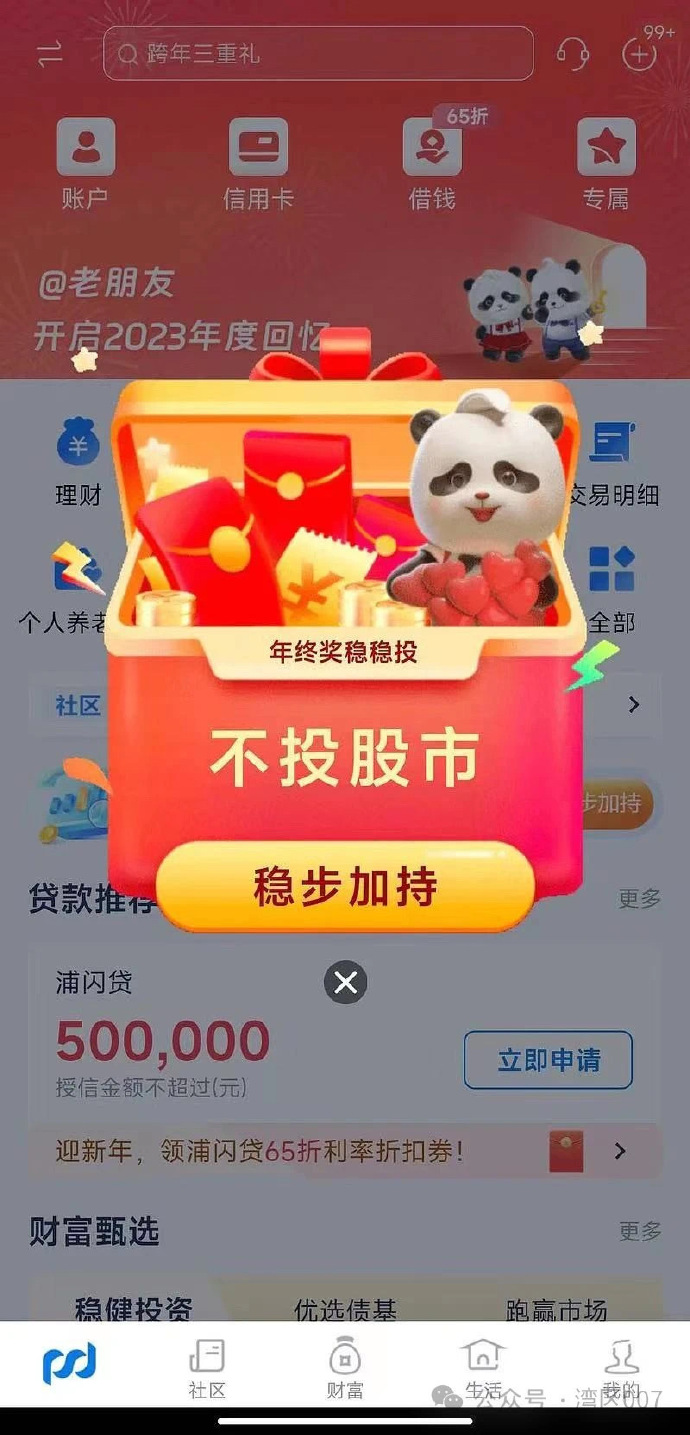This screenshot has width=690, height=1435.
Task: Open the plus menu icon
Action: (640, 55)
